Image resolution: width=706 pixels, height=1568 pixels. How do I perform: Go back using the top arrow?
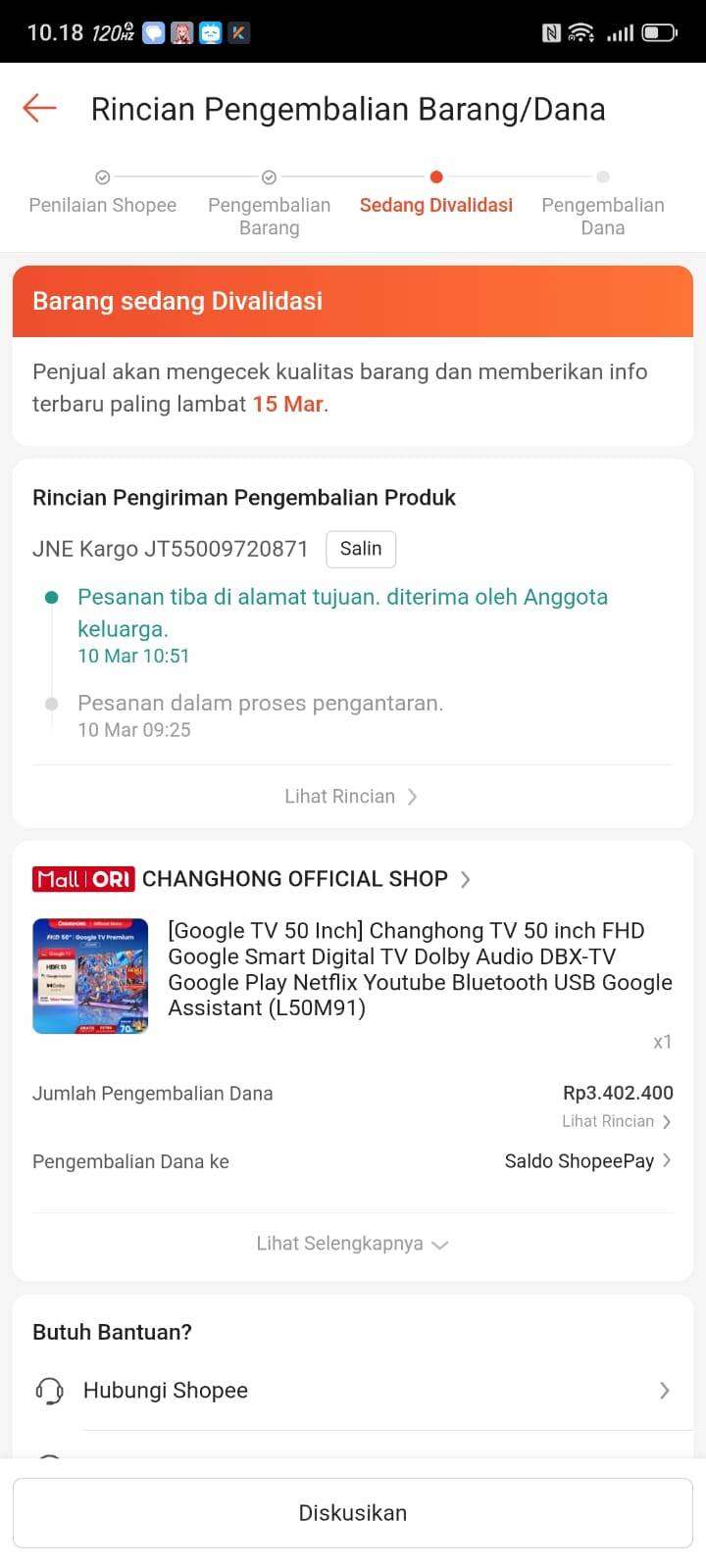tap(40, 109)
